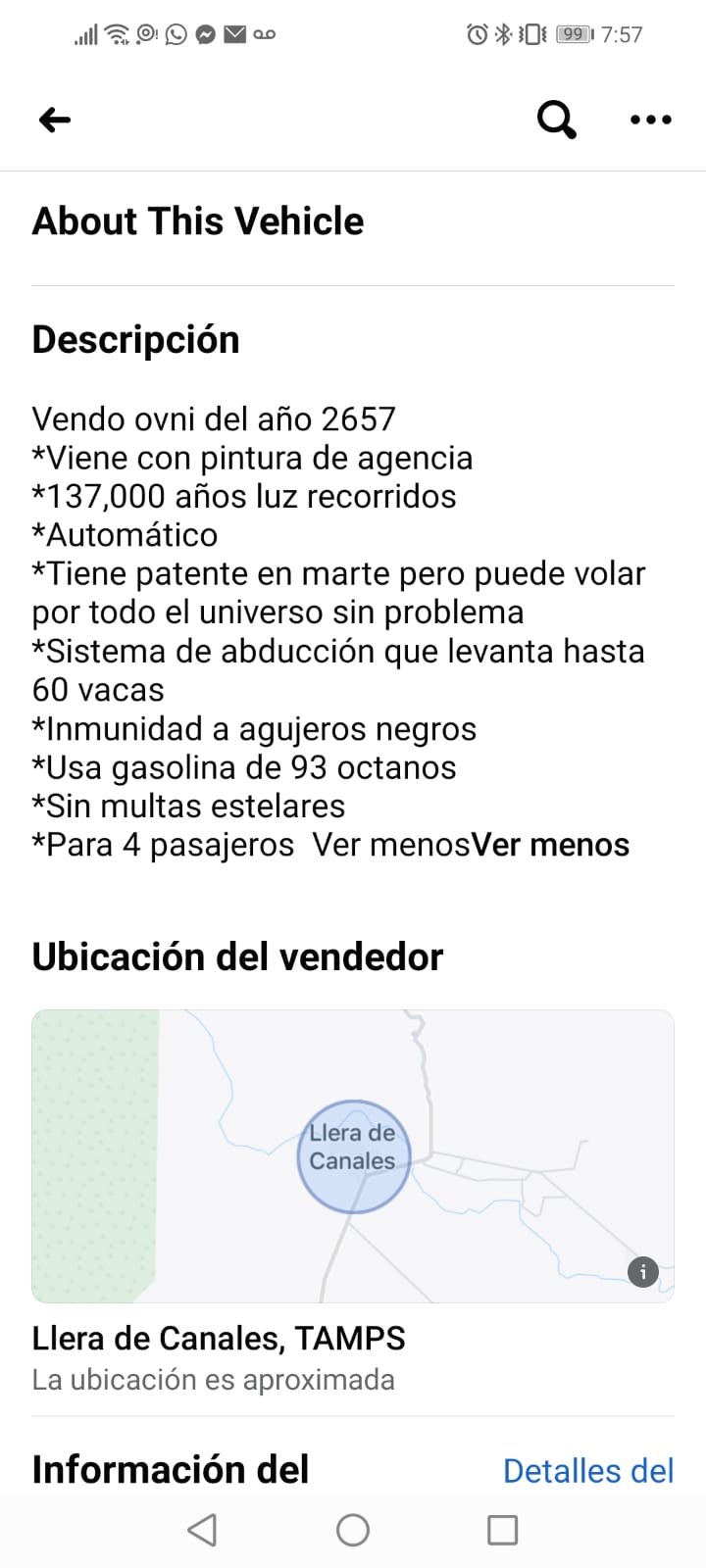Tap the system home button
Image resolution: width=706 pixels, height=1568 pixels.
(353, 1530)
